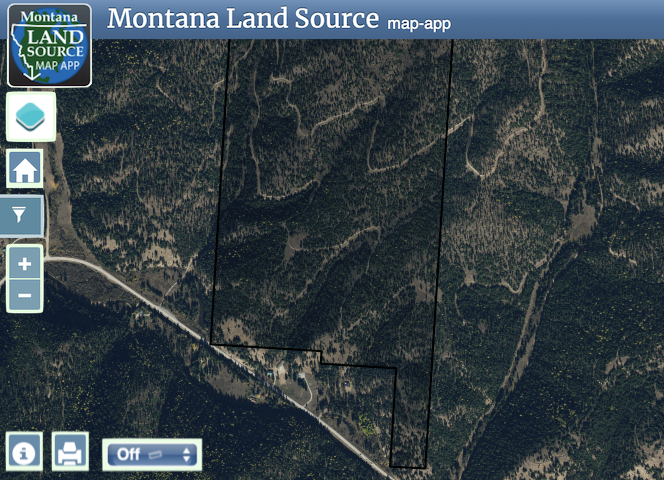
Task: Zoom out of the map
Action: [x=25, y=295]
